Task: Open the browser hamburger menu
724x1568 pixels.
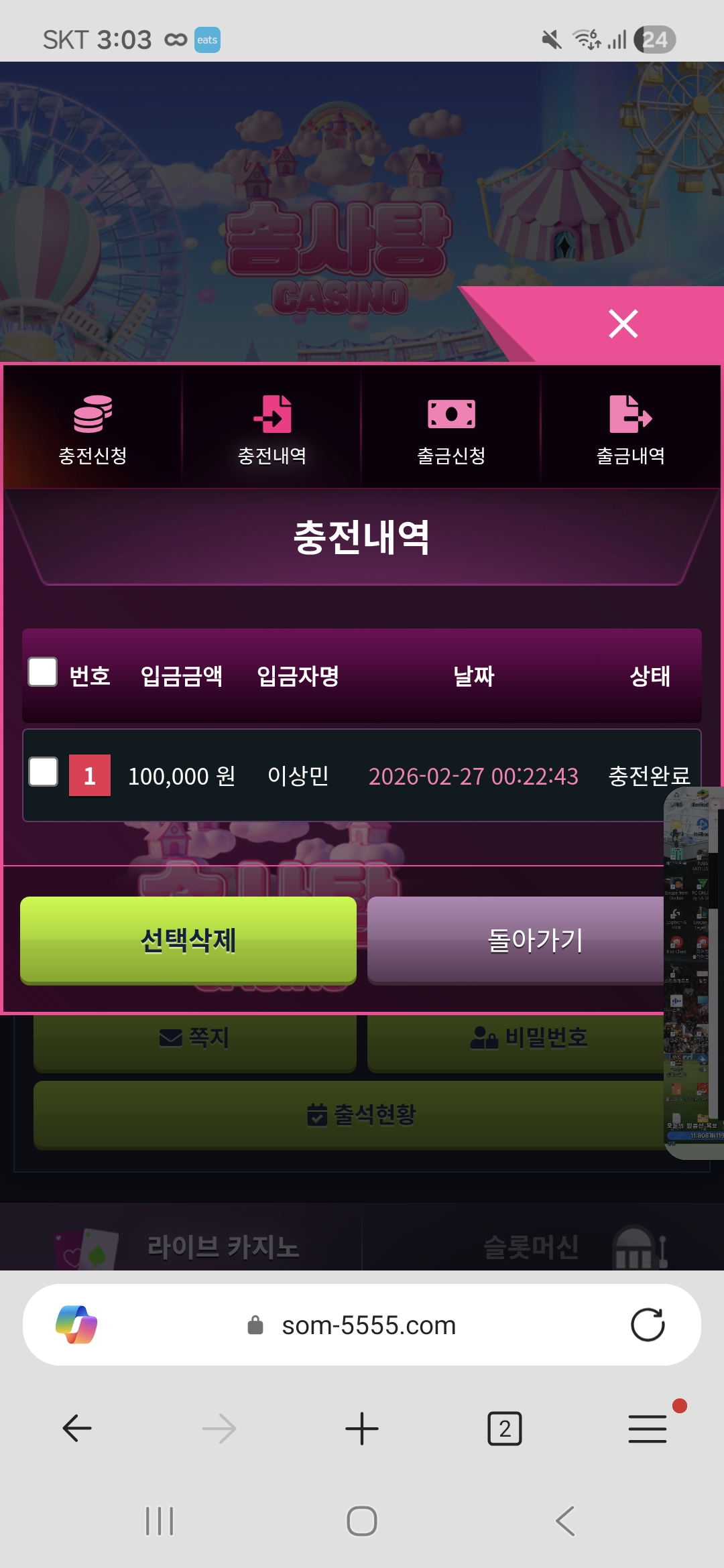Action: [x=647, y=1428]
